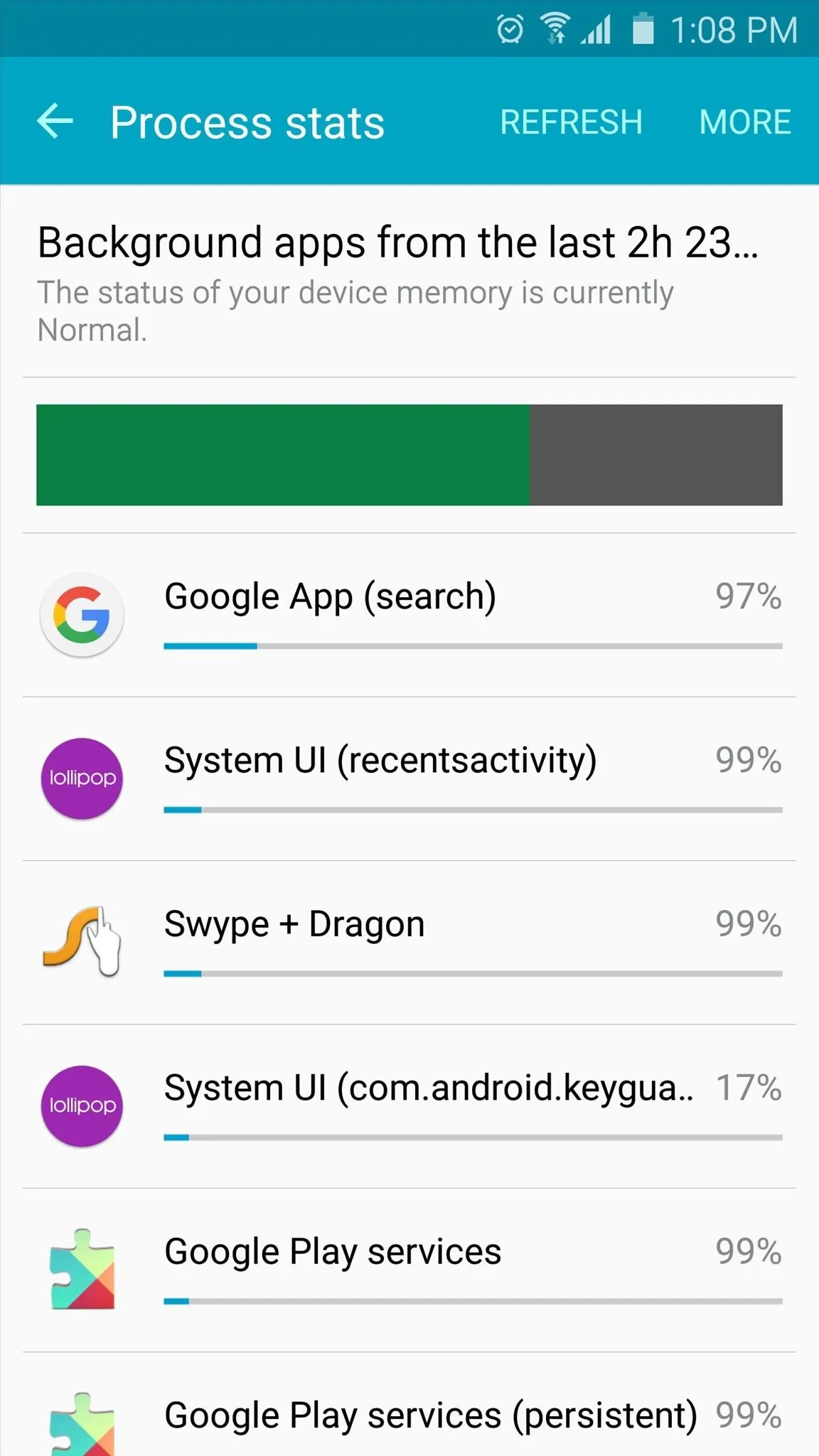819x1456 pixels.
Task: Open the MORE menu
Action: (x=745, y=122)
